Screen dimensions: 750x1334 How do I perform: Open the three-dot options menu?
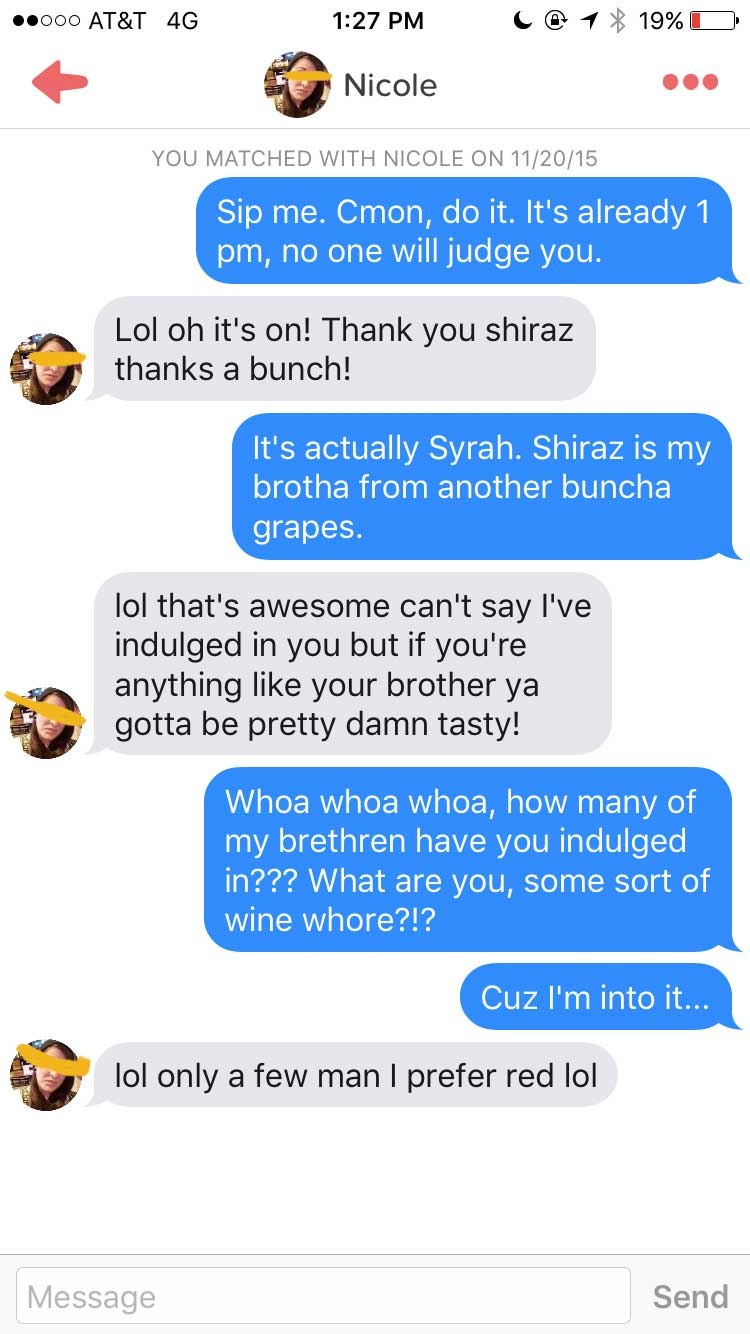pyautogui.click(x=690, y=82)
